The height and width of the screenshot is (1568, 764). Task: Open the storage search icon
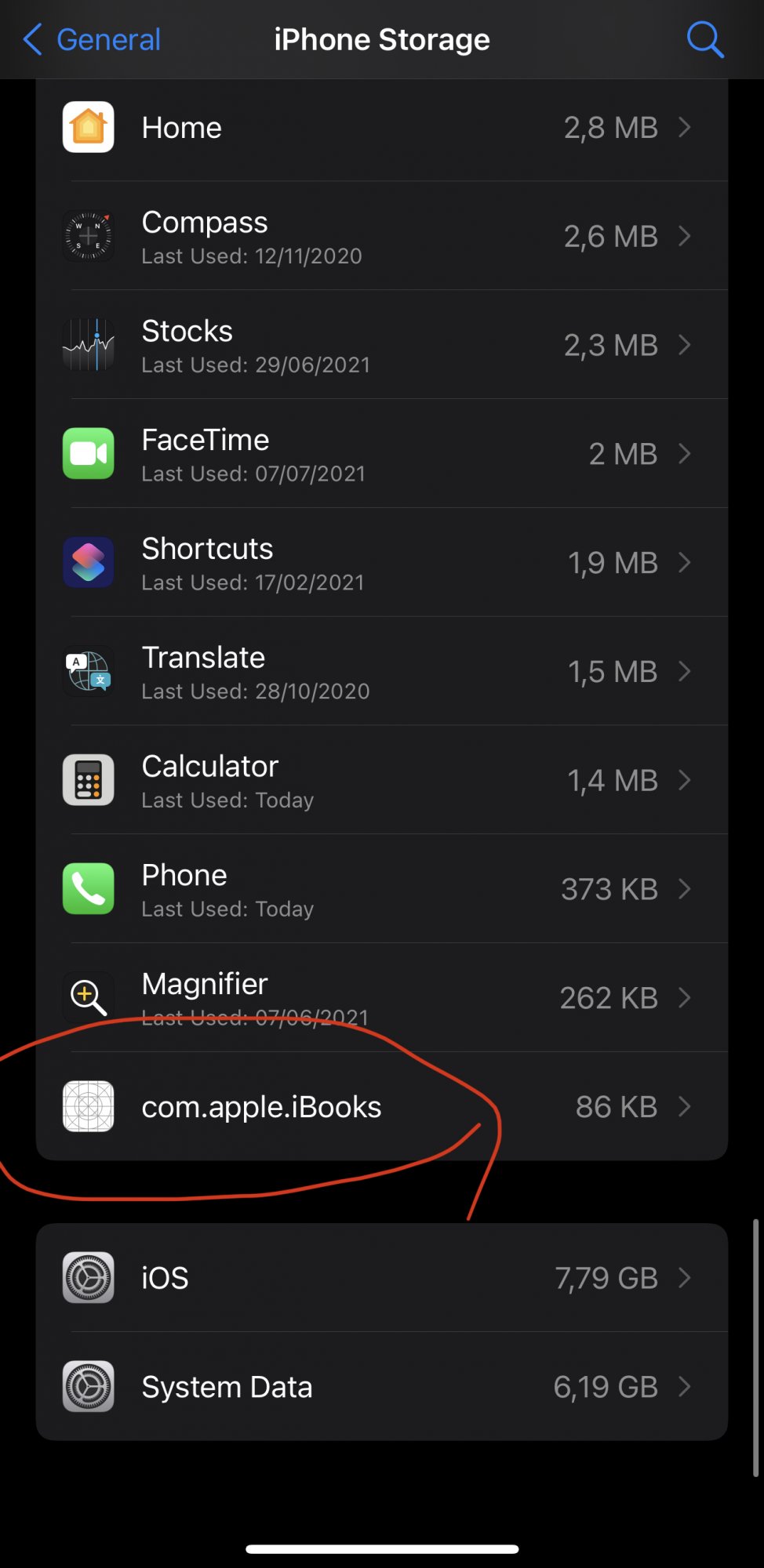[x=704, y=39]
